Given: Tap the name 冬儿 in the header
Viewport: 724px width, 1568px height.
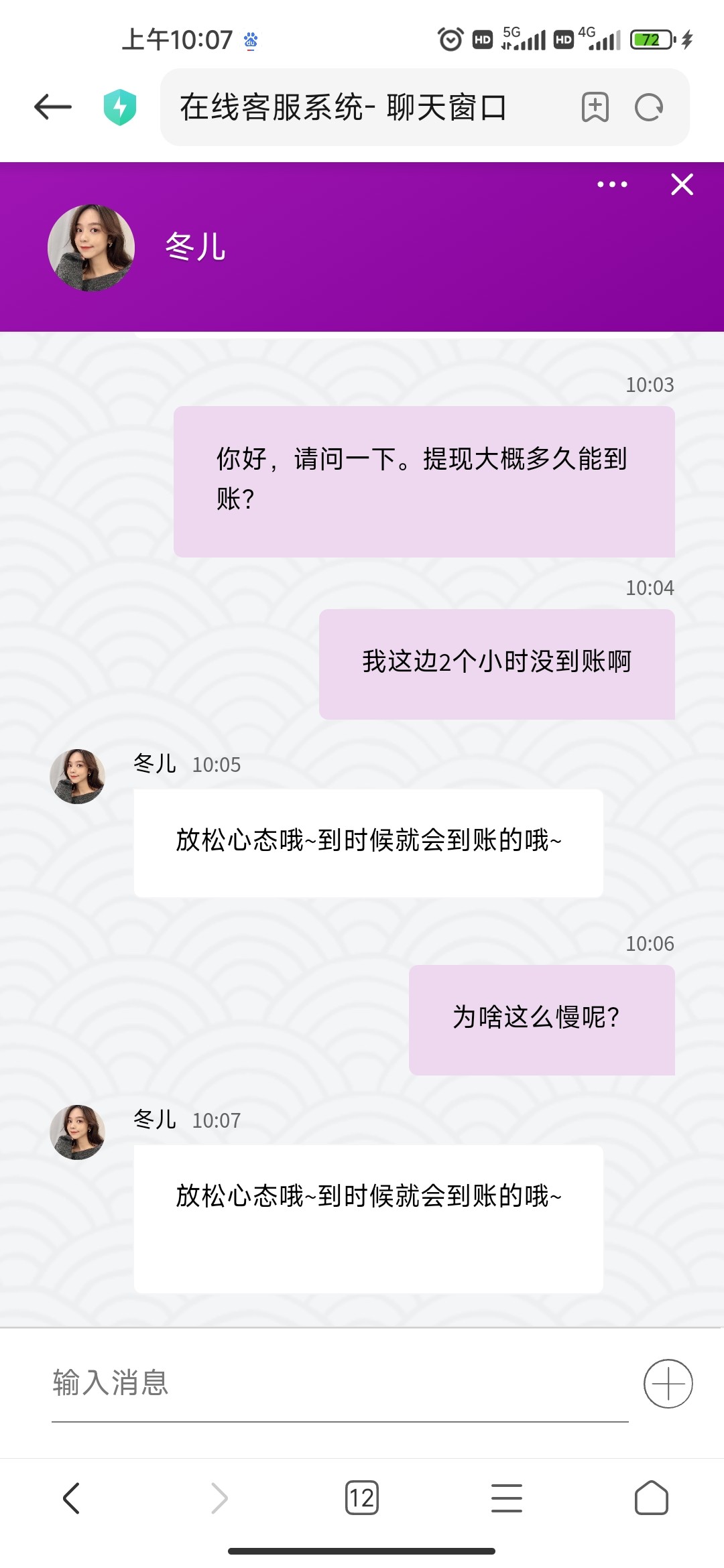Looking at the screenshot, I should (195, 247).
